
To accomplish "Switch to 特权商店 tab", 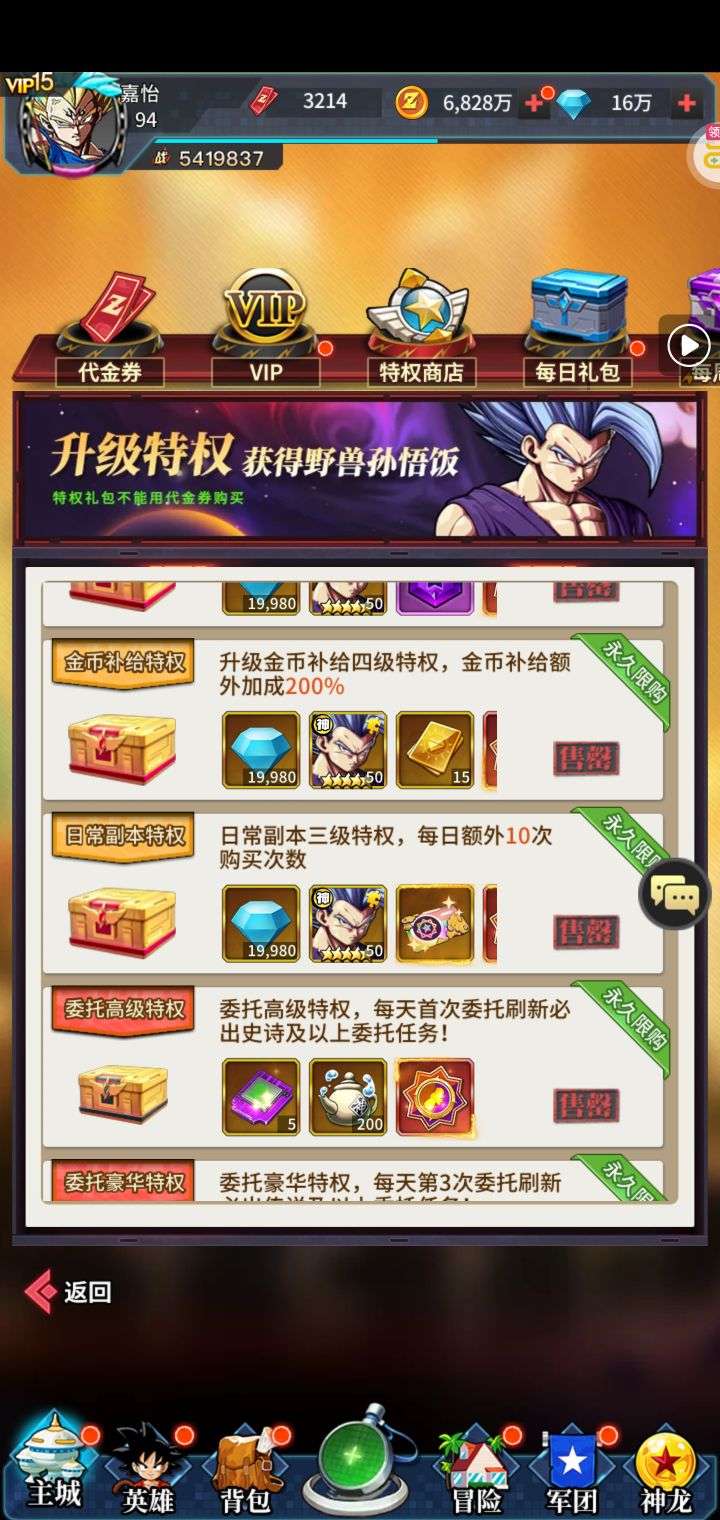I will click(421, 326).
